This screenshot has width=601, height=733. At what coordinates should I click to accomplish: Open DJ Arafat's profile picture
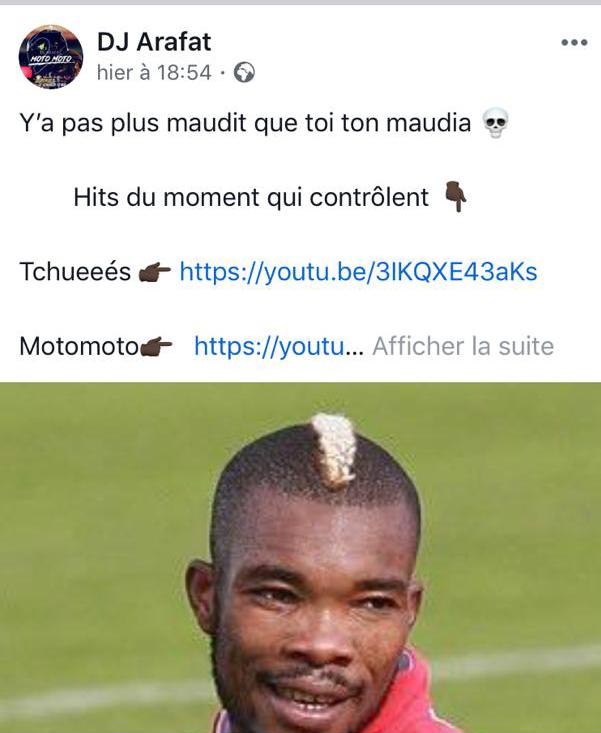(51, 57)
